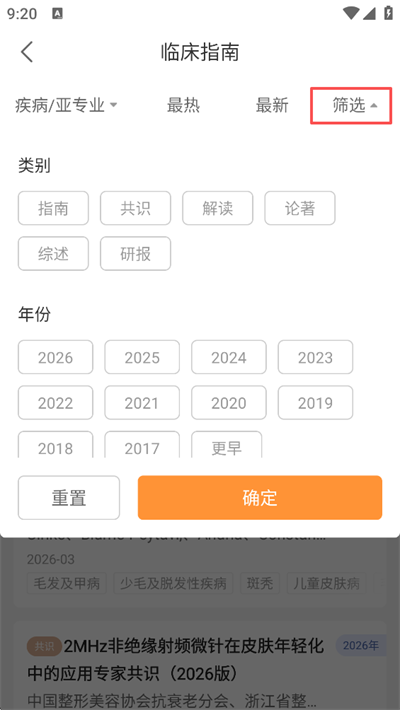
Task: Filter by year 2025
Action: click(x=142, y=357)
